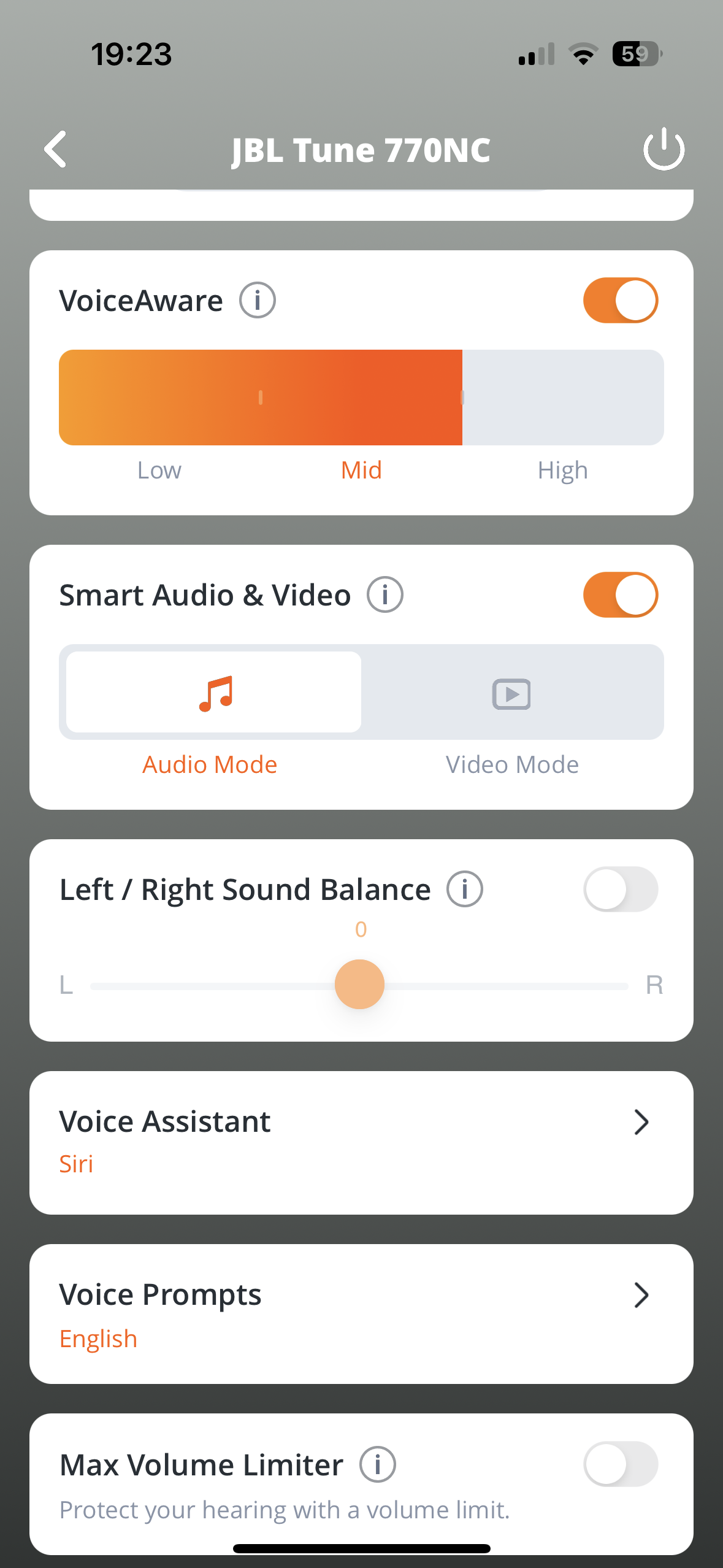
Task: Show info about Smart Audio & Video
Action: click(x=385, y=595)
